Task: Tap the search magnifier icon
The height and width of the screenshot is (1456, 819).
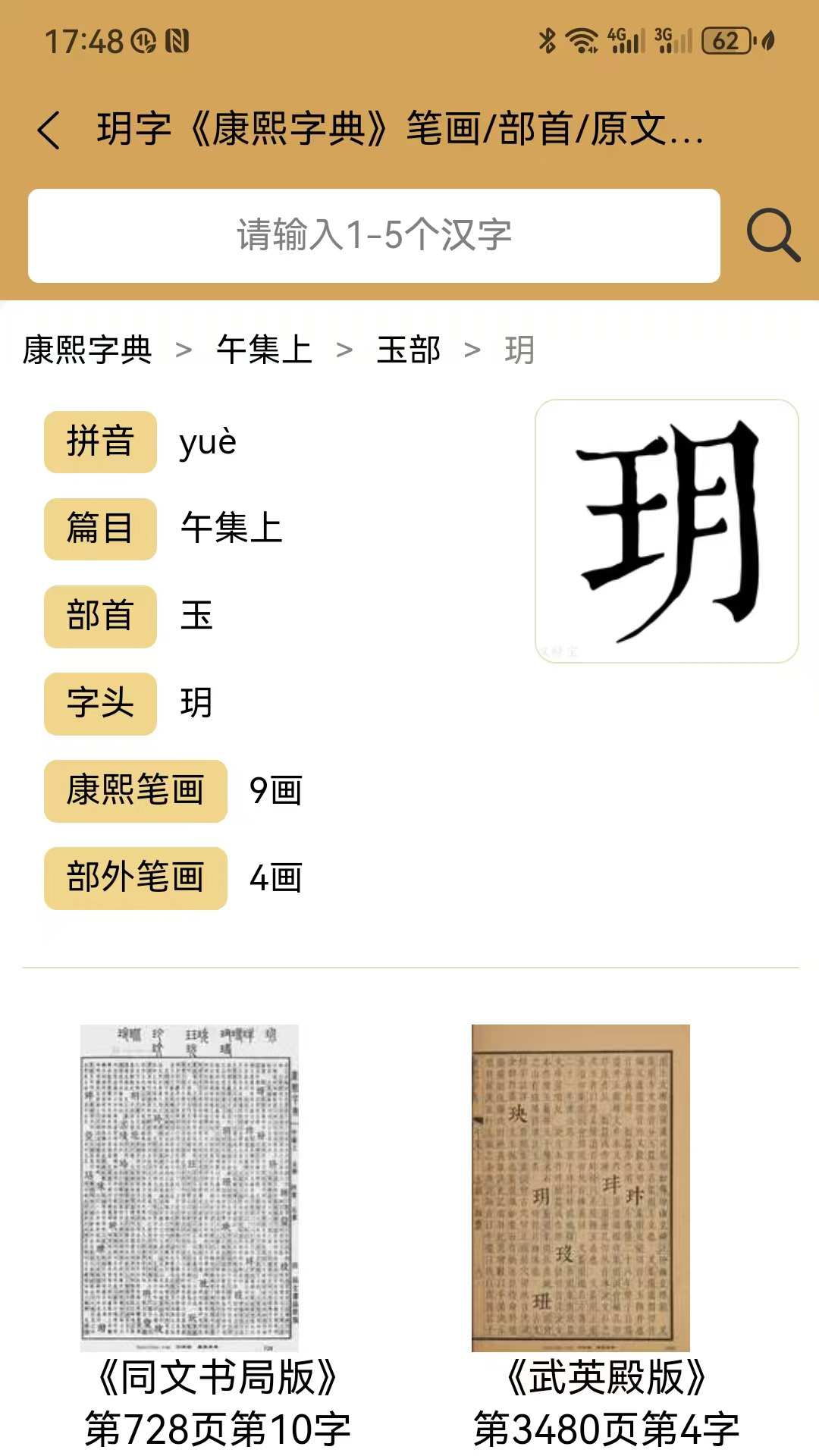Action: pyautogui.click(x=771, y=234)
